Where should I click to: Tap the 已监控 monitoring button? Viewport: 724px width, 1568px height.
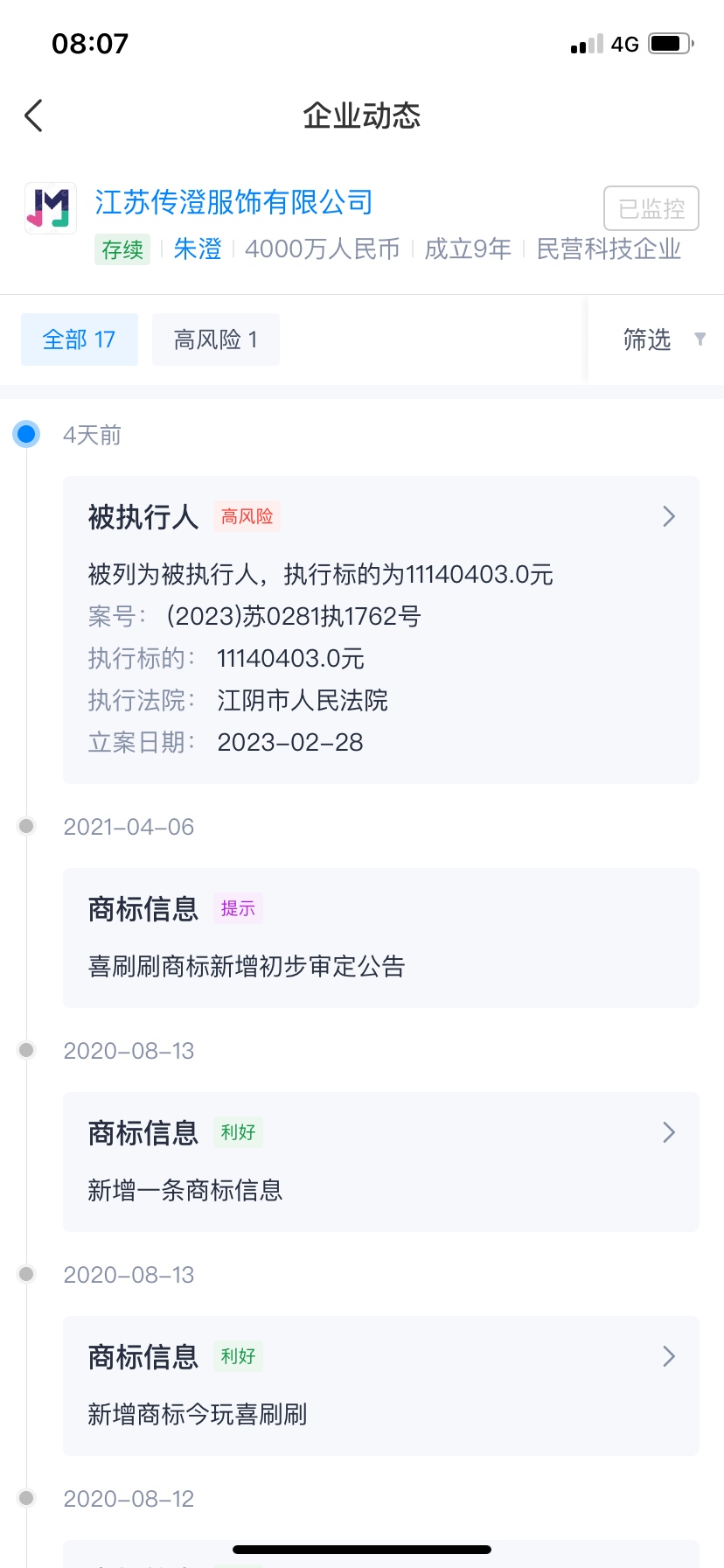click(651, 208)
